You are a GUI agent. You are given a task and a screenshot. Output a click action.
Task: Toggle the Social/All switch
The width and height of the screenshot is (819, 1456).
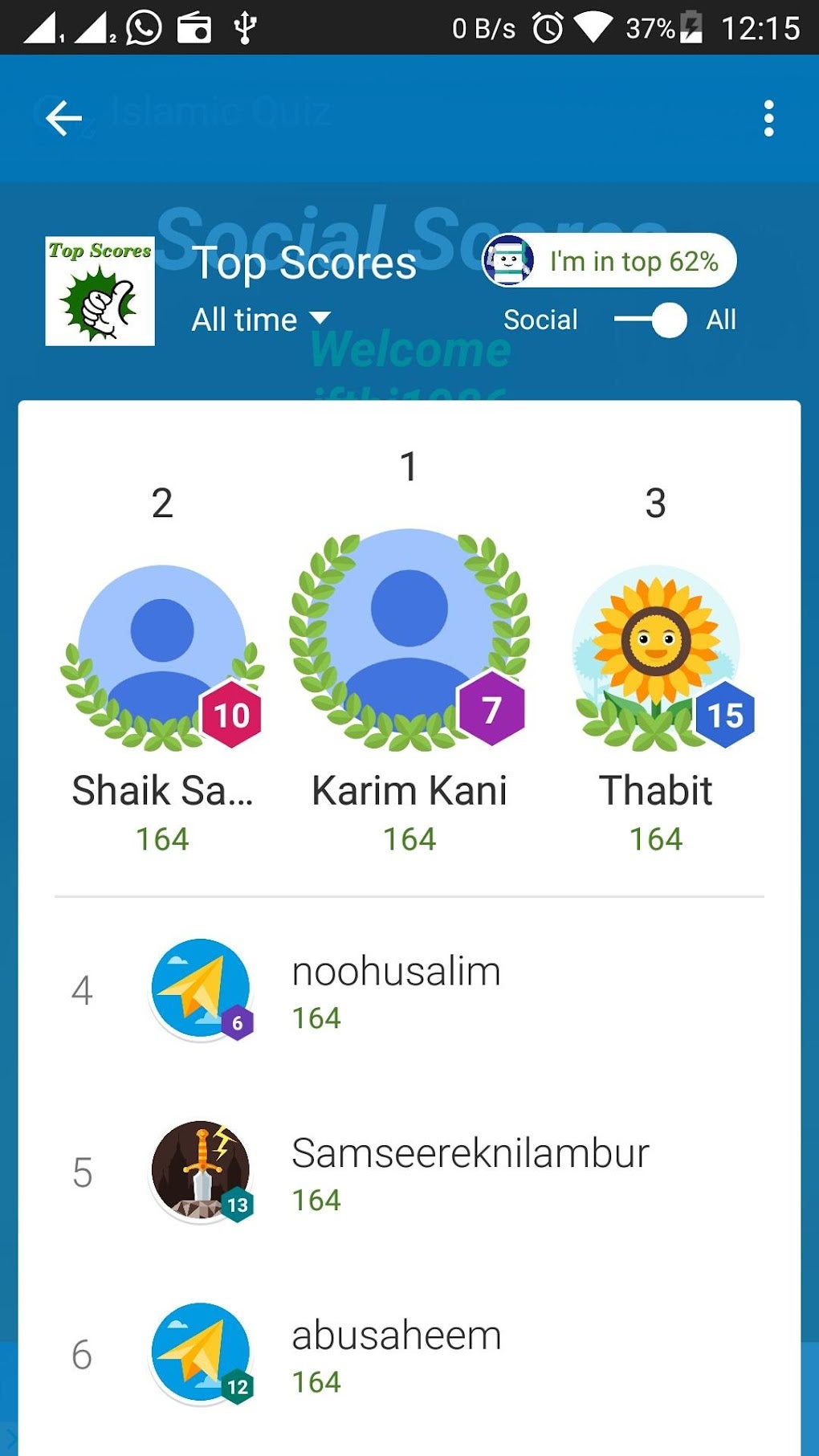coord(651,320)
